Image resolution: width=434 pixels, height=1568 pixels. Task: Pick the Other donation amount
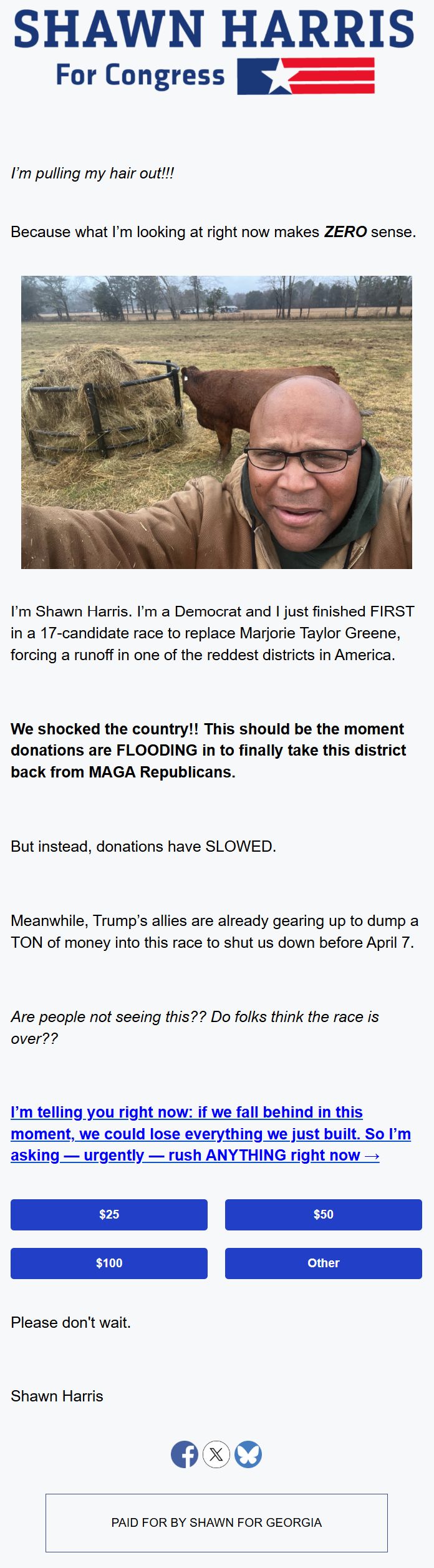(323, 1263)
